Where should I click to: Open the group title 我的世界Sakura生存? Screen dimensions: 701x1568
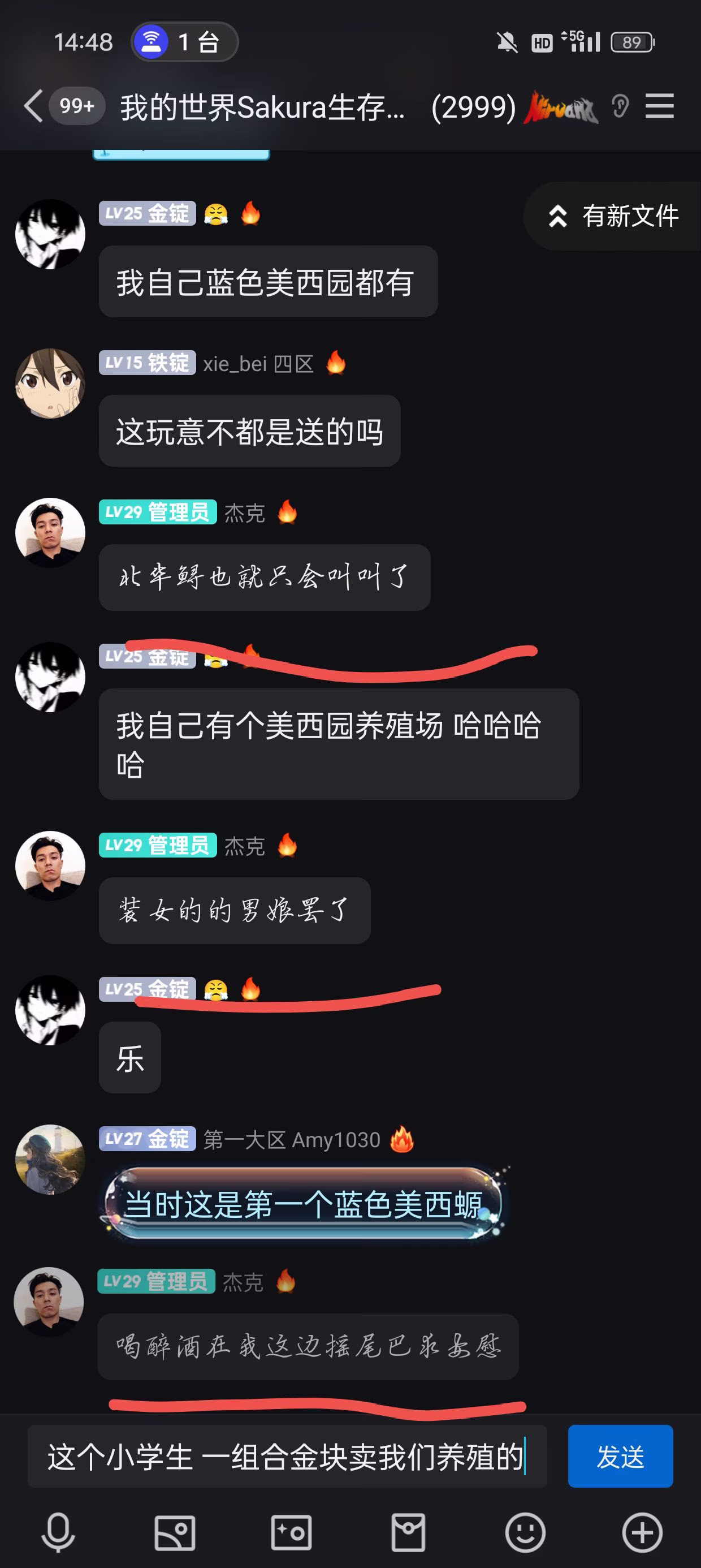pos(262,107)
